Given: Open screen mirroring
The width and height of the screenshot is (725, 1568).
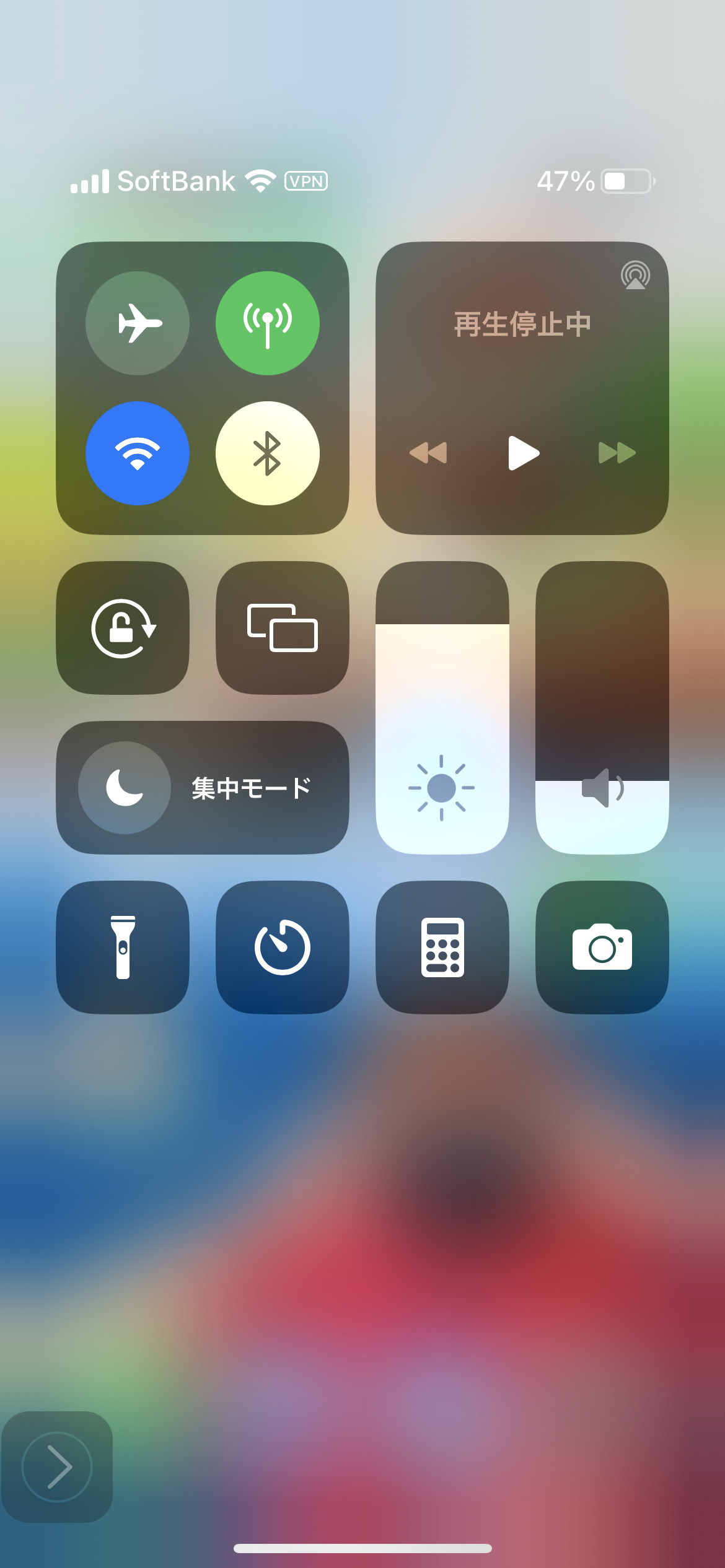Looking at the screenshot, I should coord(283,628).
